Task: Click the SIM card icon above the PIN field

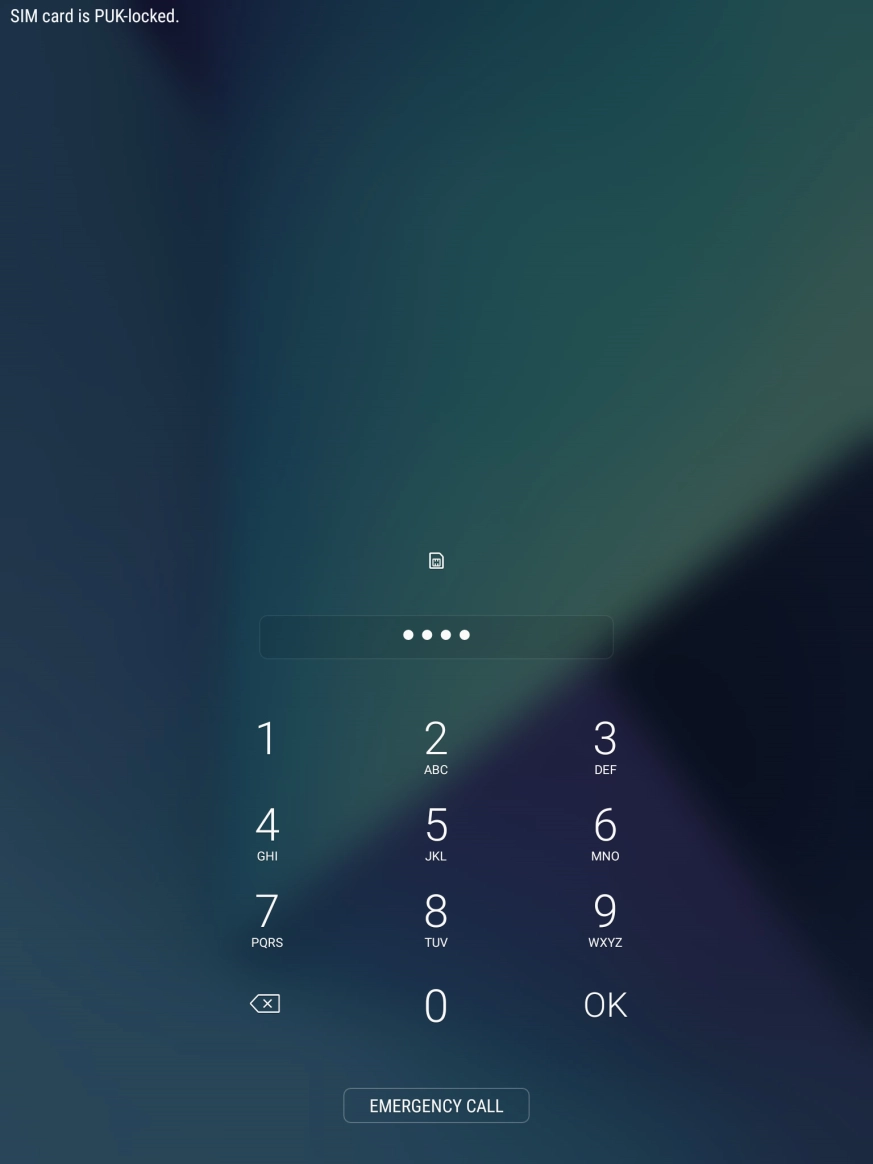Action: point(436,560)
